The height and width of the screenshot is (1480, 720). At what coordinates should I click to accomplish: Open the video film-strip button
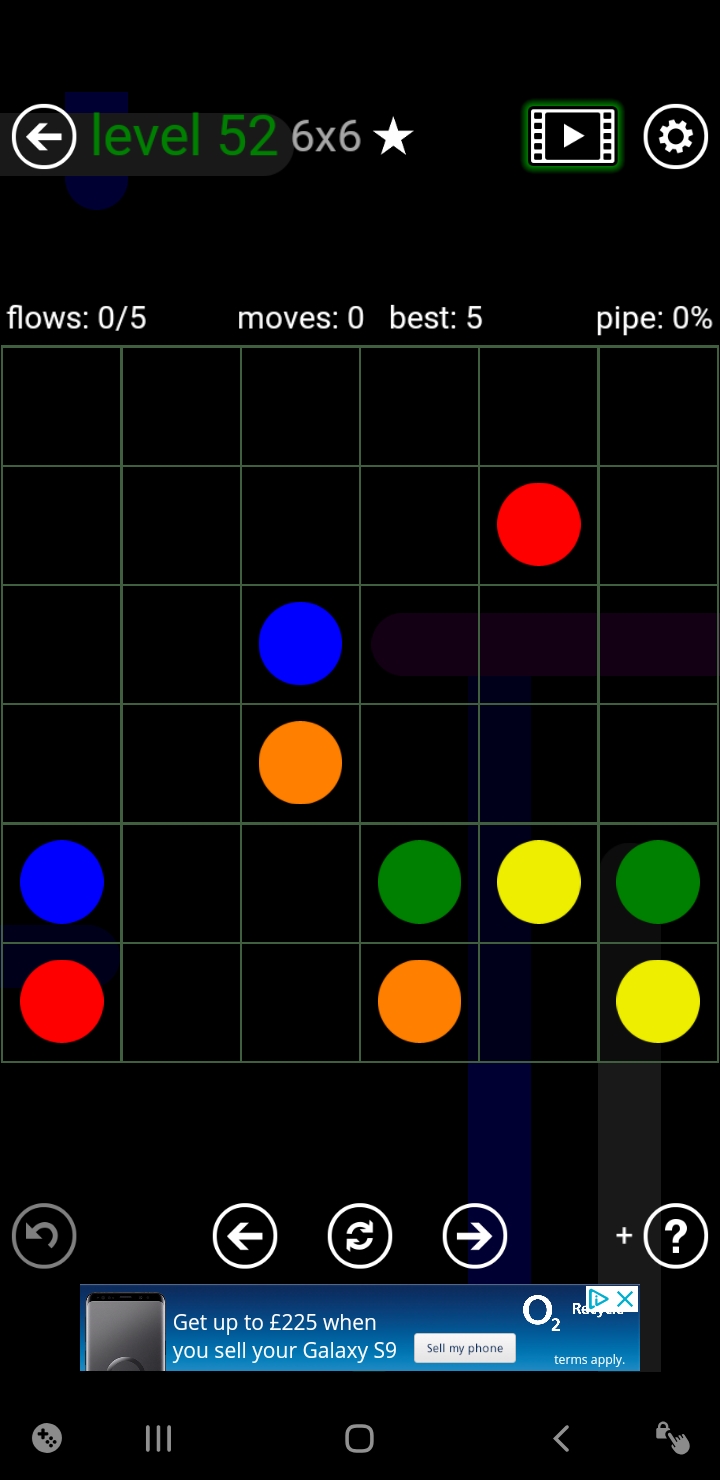[573, 136]
